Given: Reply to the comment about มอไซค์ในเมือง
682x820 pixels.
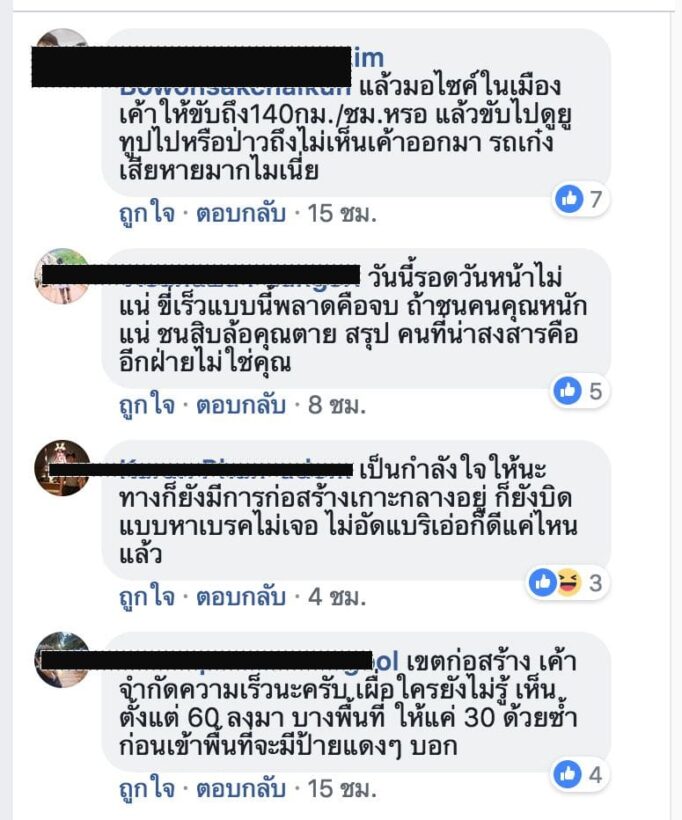Looking at the screenshot, I should [x=240, y=213].
